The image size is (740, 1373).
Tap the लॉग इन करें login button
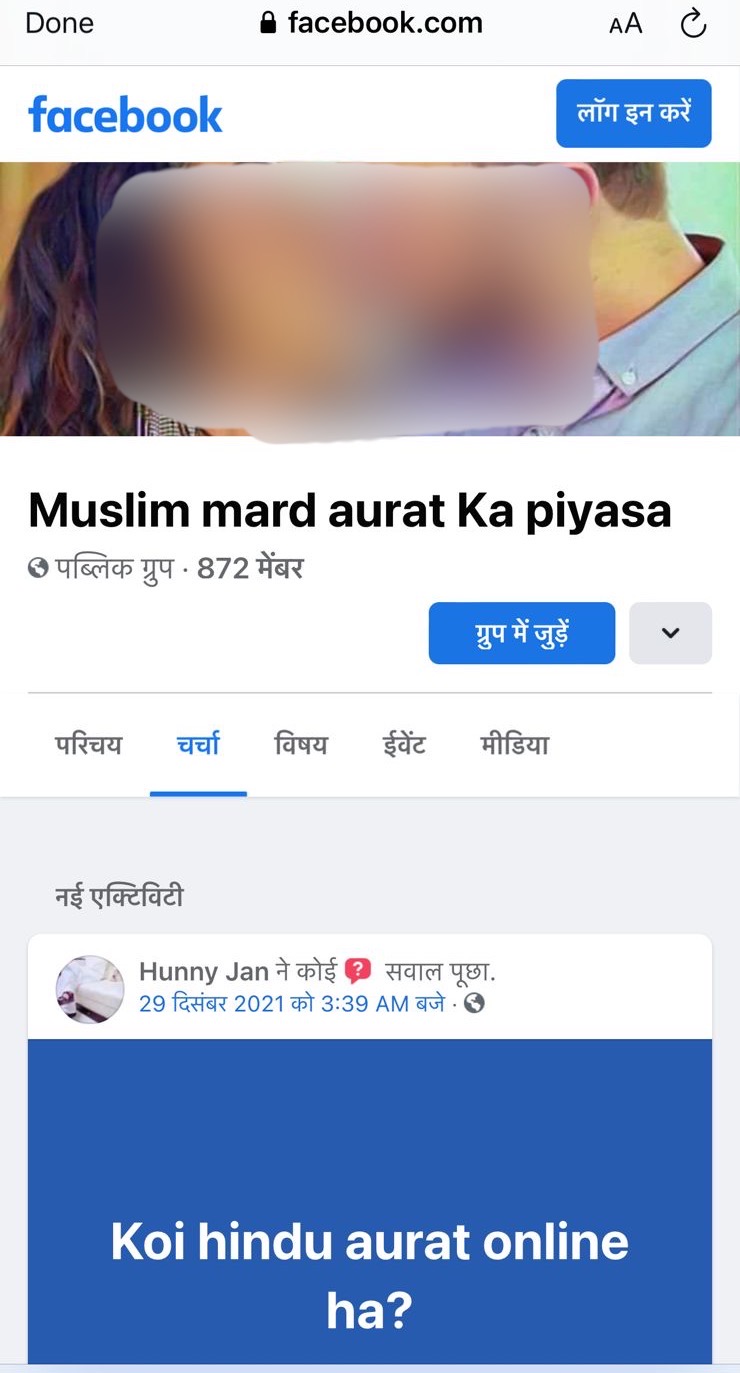tap(633, 114)
